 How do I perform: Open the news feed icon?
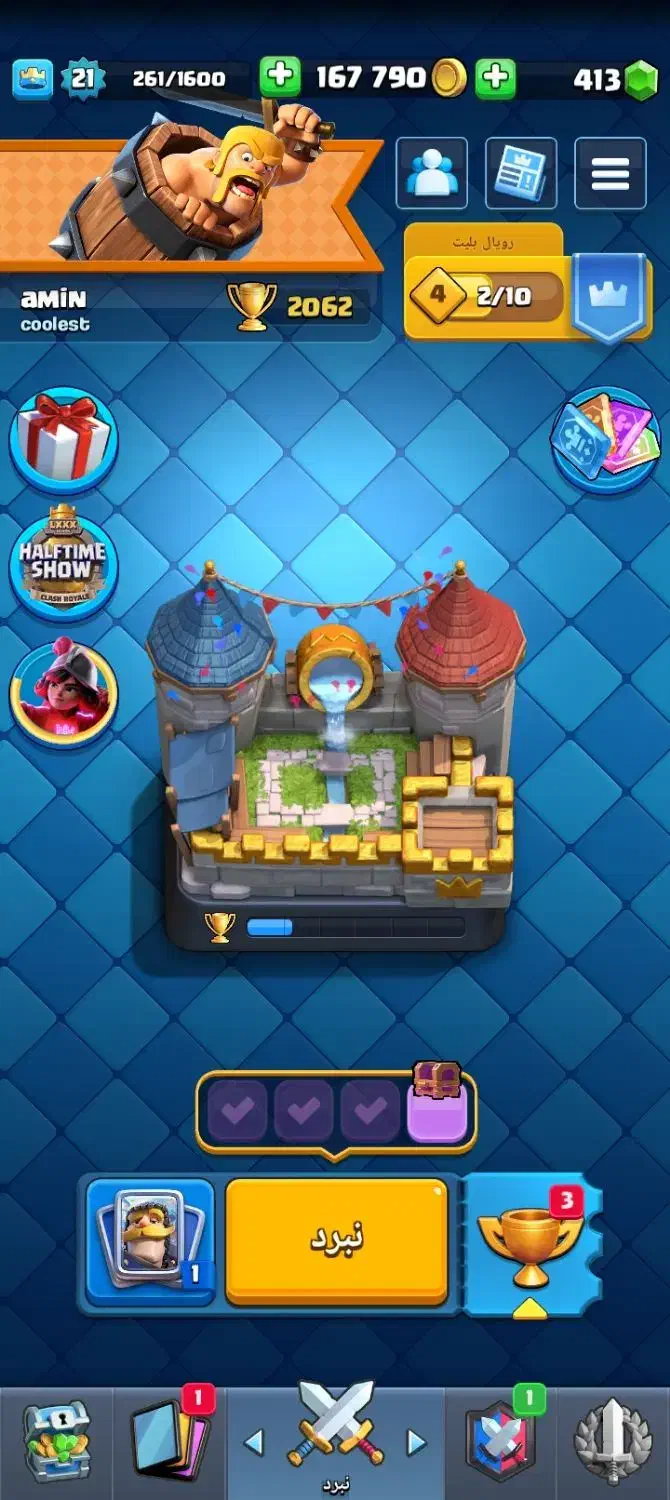click(x=521, y=173)
